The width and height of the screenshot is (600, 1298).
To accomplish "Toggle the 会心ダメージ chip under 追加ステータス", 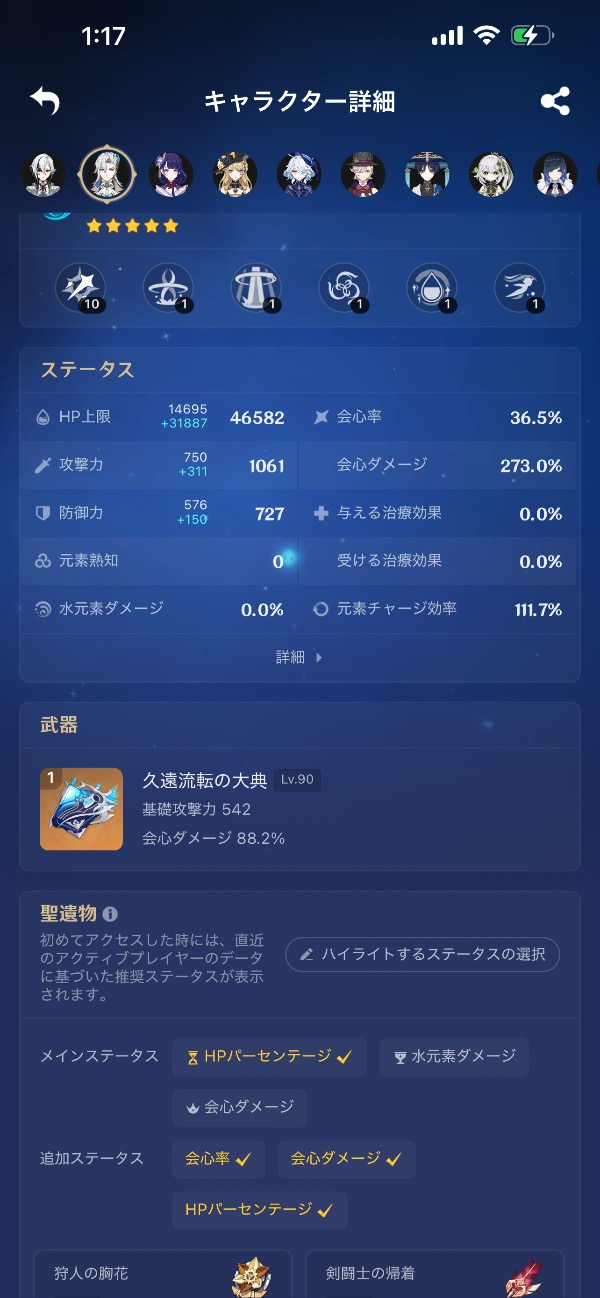I will (346, 1159).
